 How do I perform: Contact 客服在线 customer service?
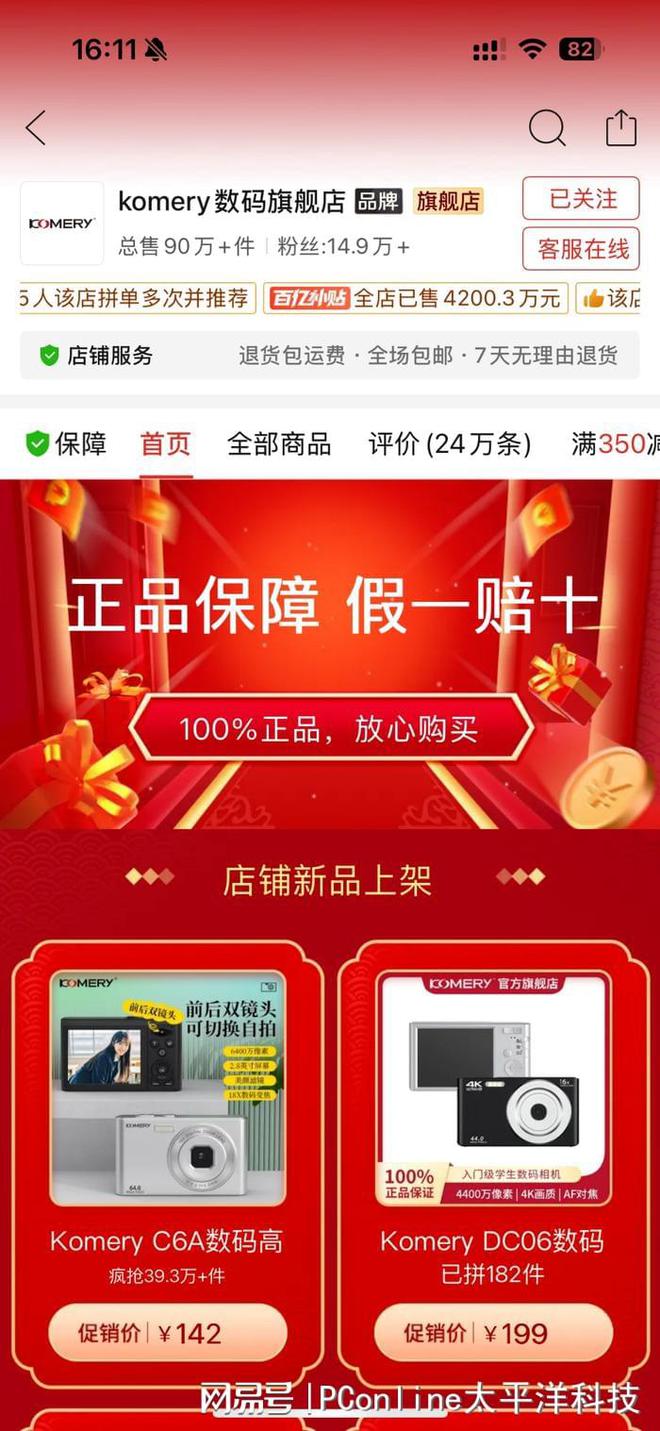point(581,249)
